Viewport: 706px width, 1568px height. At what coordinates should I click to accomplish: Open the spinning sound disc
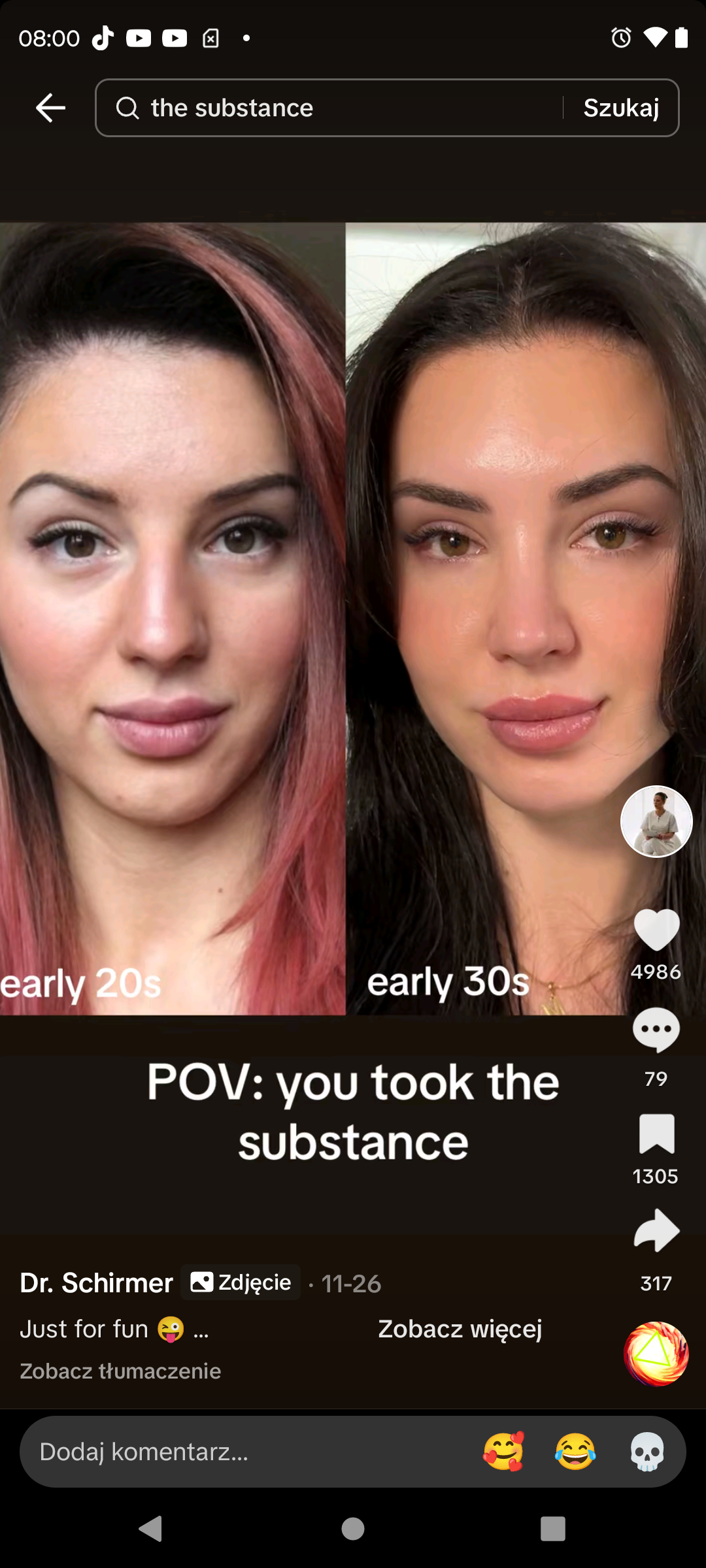(656, 1354)
